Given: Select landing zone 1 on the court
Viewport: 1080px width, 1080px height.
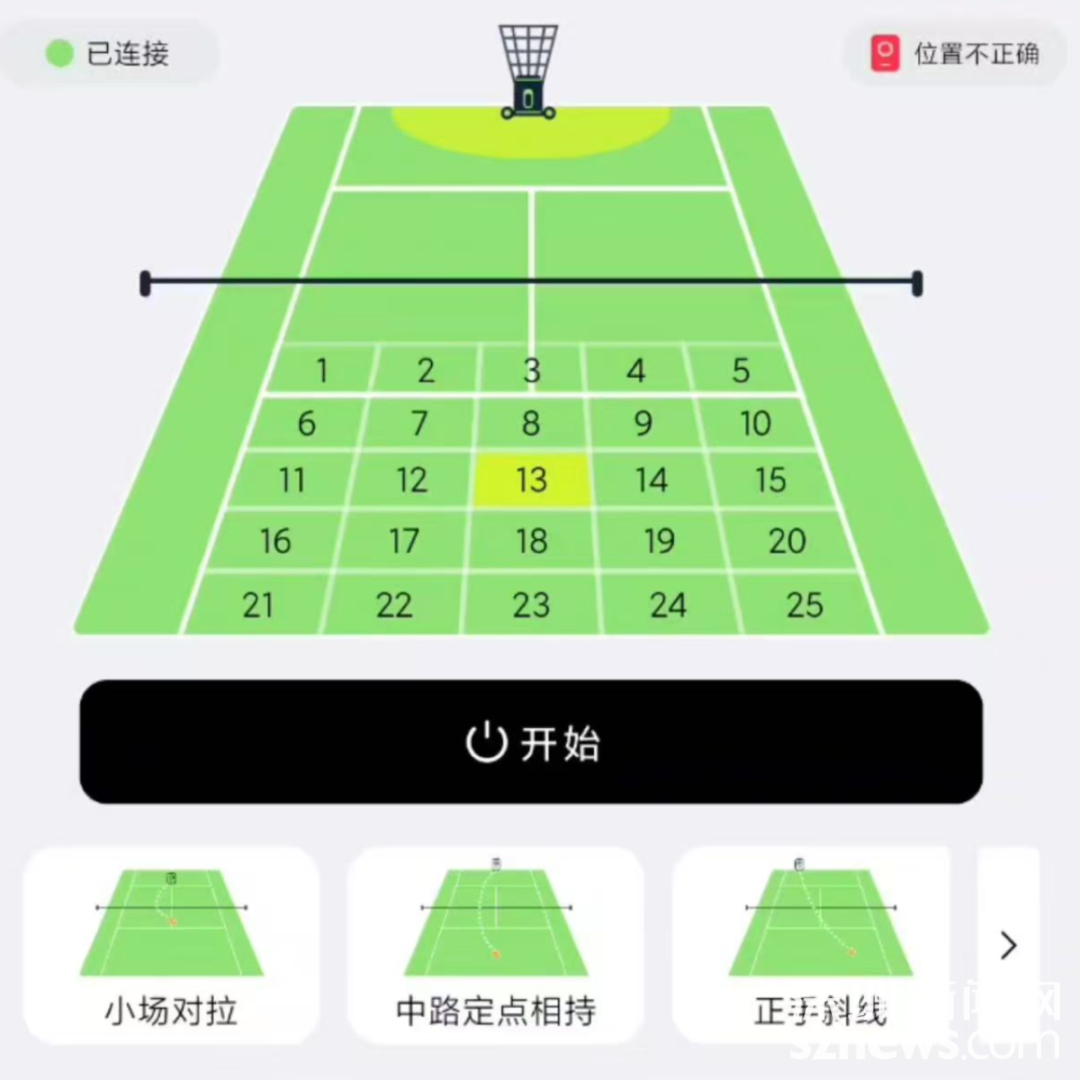Looking at the screenshot, I should [322, 371].
